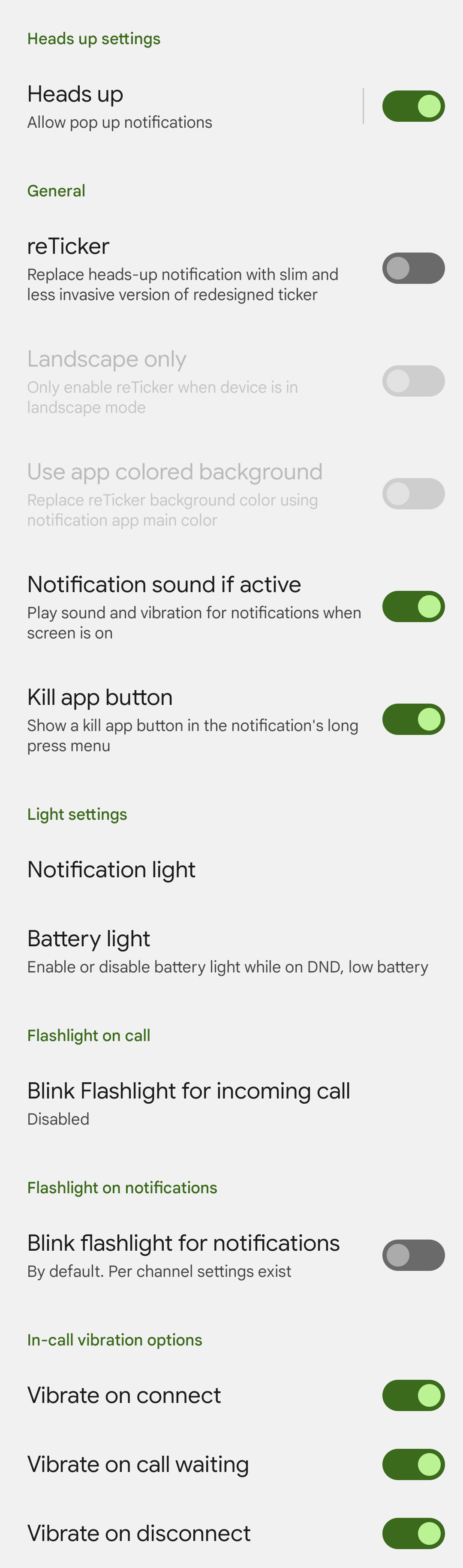Disable Vibrate on disconnect
The width and height of the screenshot is (463, 1568).
(x=413, y=1533)
